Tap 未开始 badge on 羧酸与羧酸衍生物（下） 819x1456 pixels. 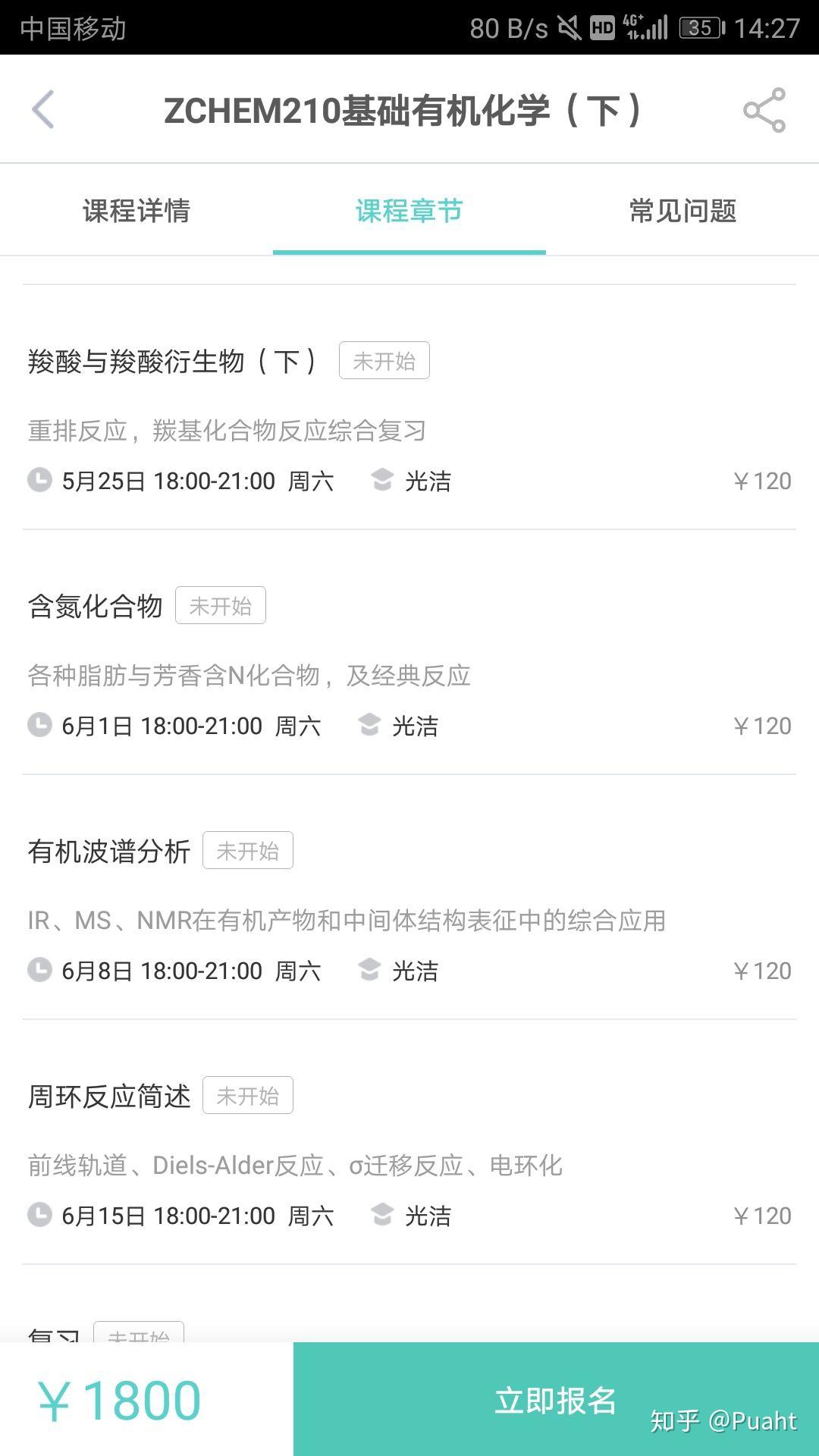tap(384, 360)
